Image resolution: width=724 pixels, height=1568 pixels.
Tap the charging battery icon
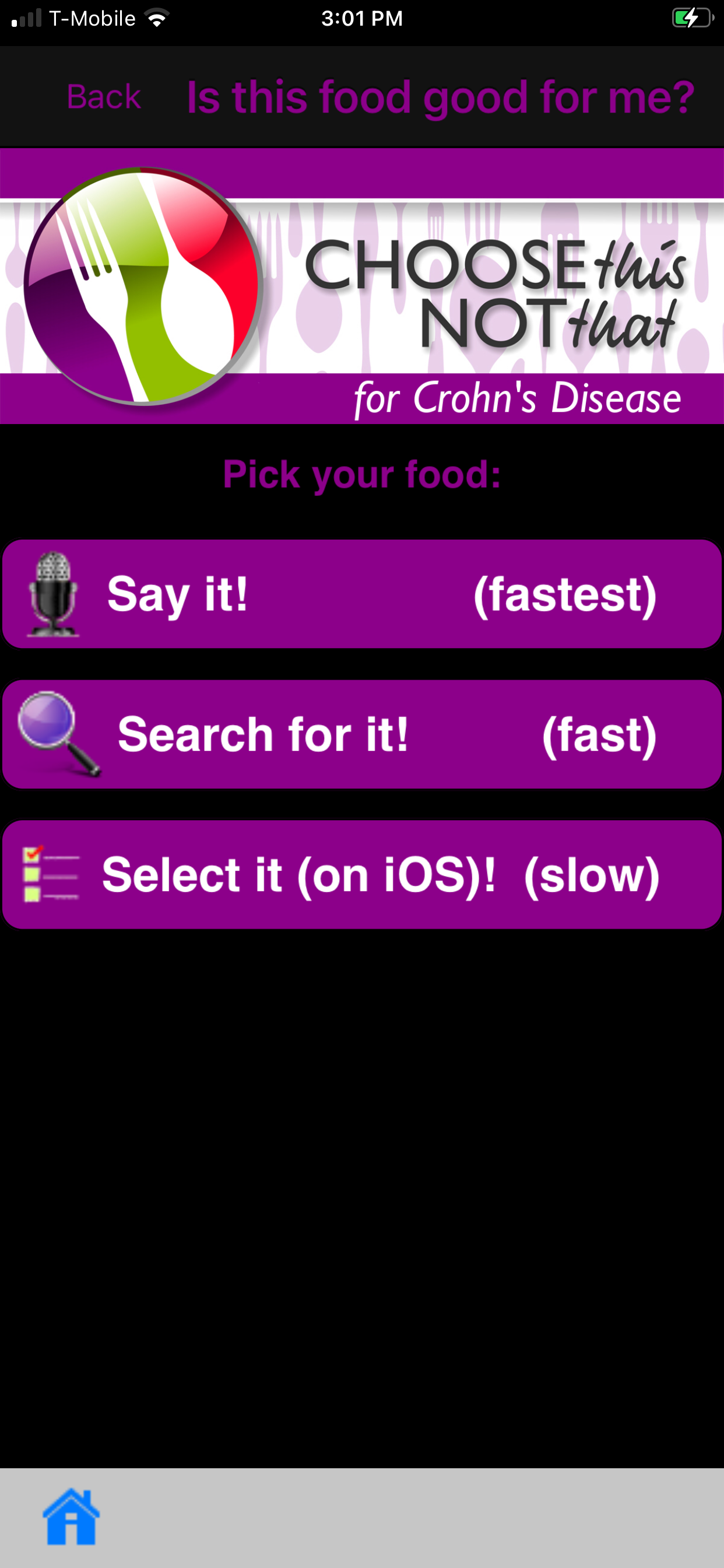click(x=691, y=18)
